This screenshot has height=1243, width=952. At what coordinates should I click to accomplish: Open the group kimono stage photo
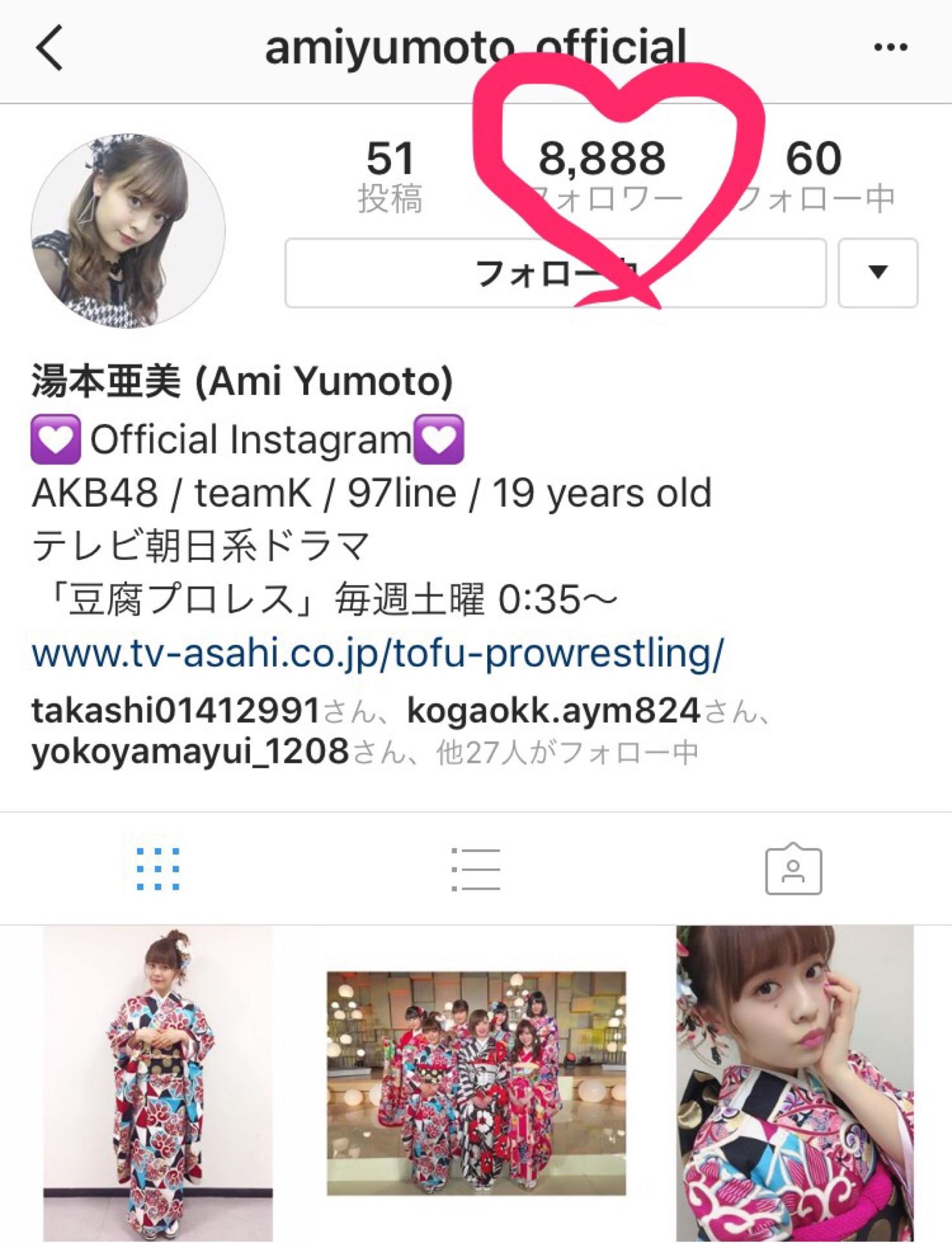pyautogui.click(x=476, y=1082)
